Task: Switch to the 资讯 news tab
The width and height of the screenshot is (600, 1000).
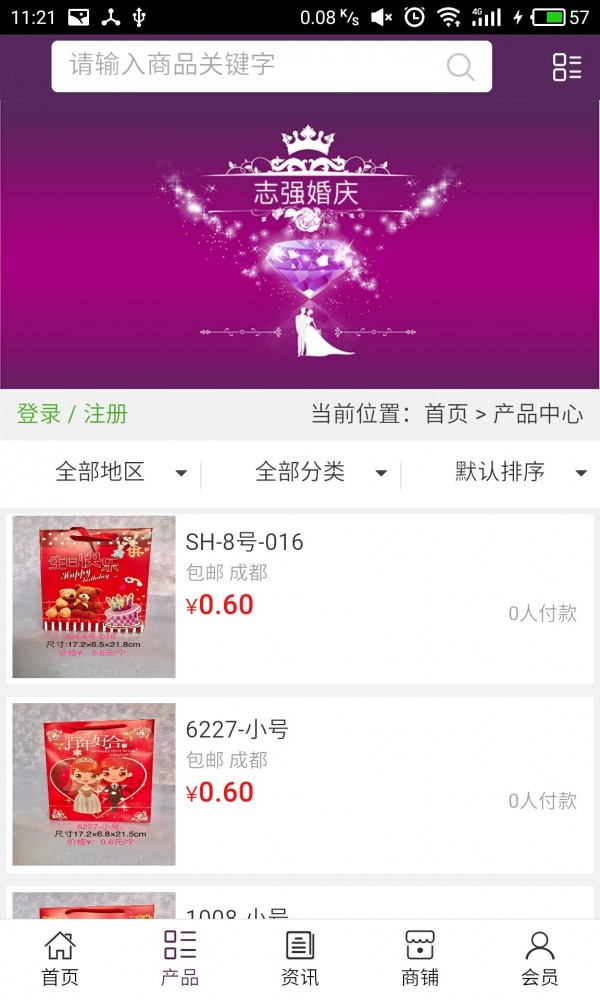Action: (x=300, y=958)
